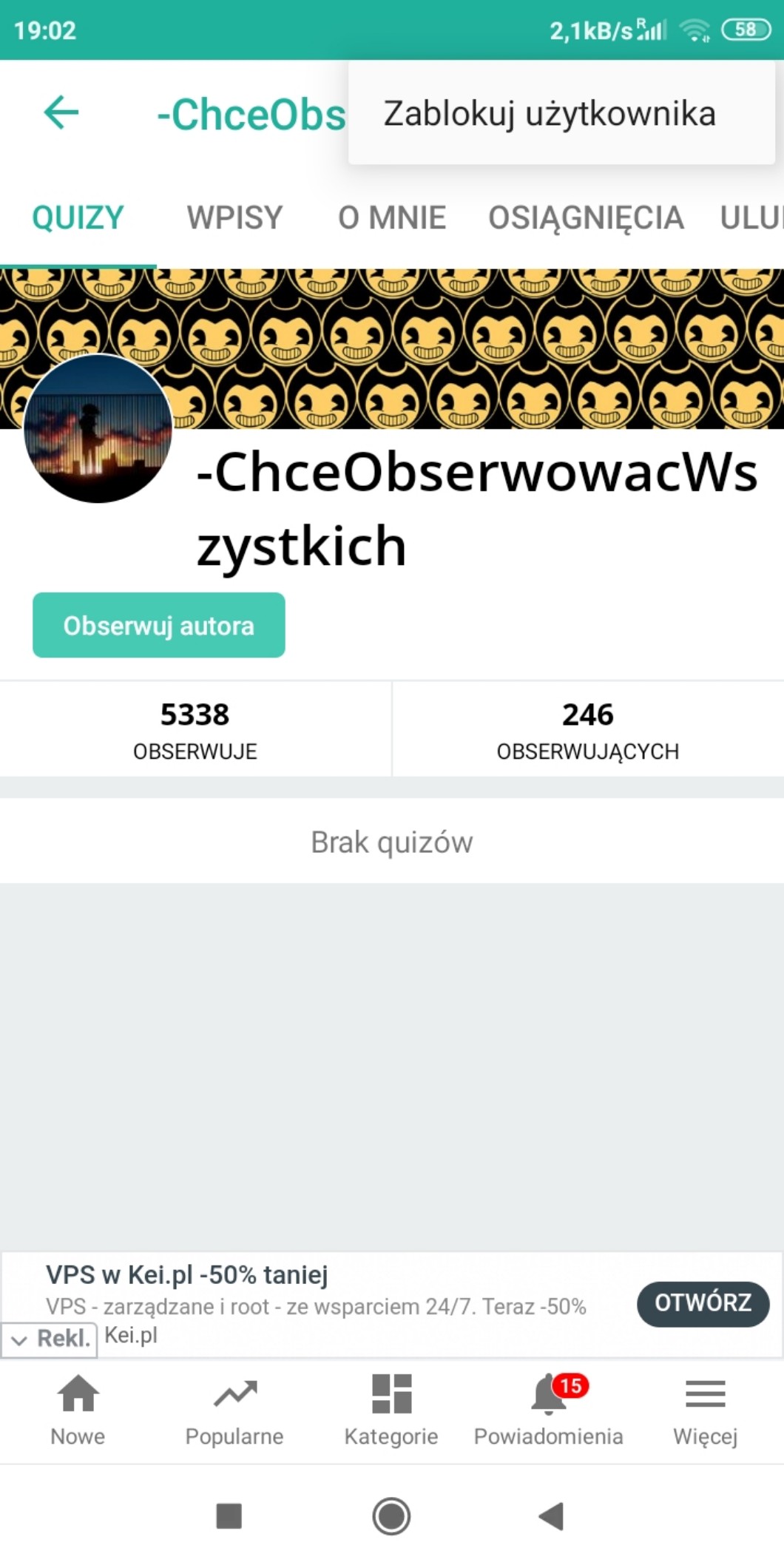Expand the Rekl. ad options chevron
784x1568 pixels.
(x=20, y=1340)
